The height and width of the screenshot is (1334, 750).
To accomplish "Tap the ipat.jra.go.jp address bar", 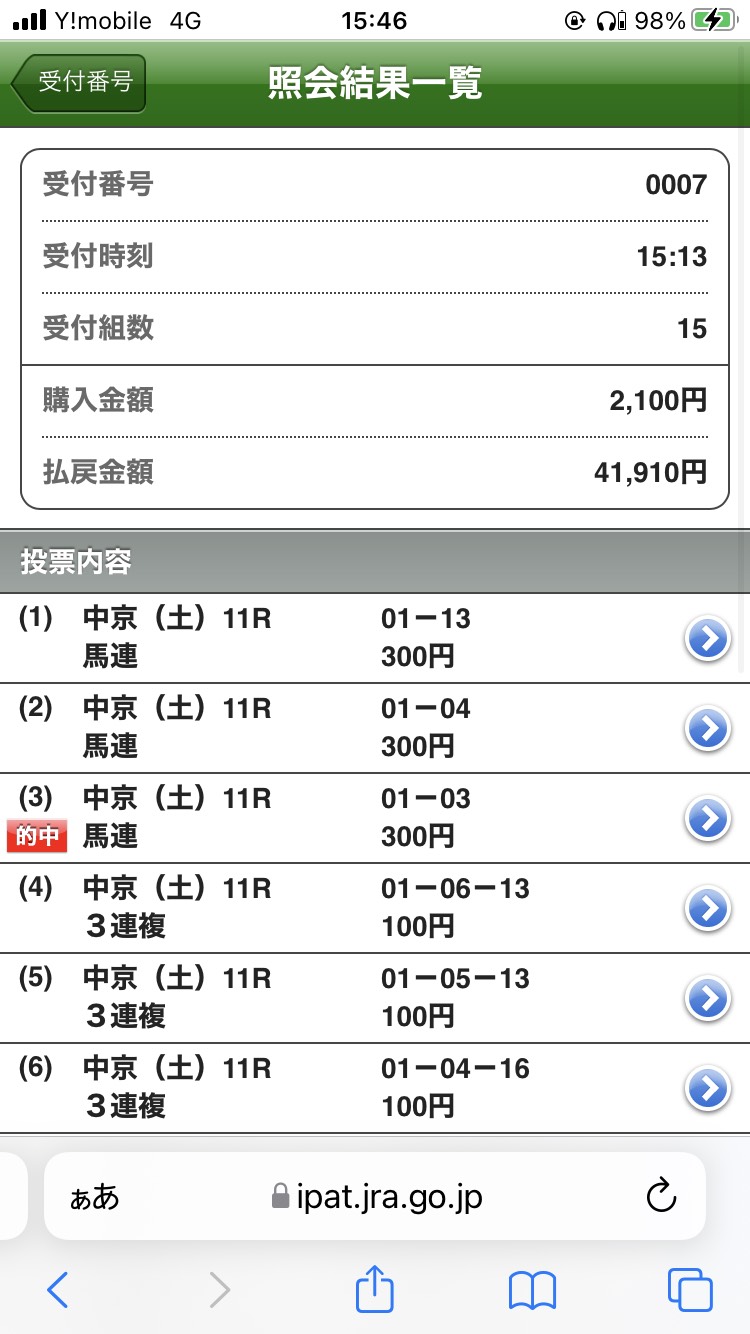I will (378, 1196).
